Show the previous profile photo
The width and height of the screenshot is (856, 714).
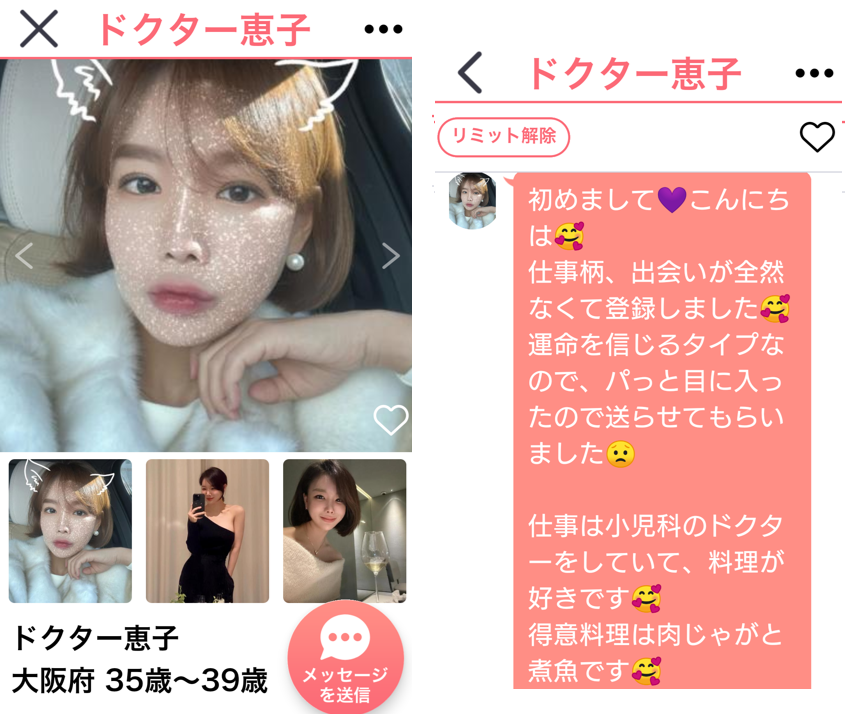[24, 256]
